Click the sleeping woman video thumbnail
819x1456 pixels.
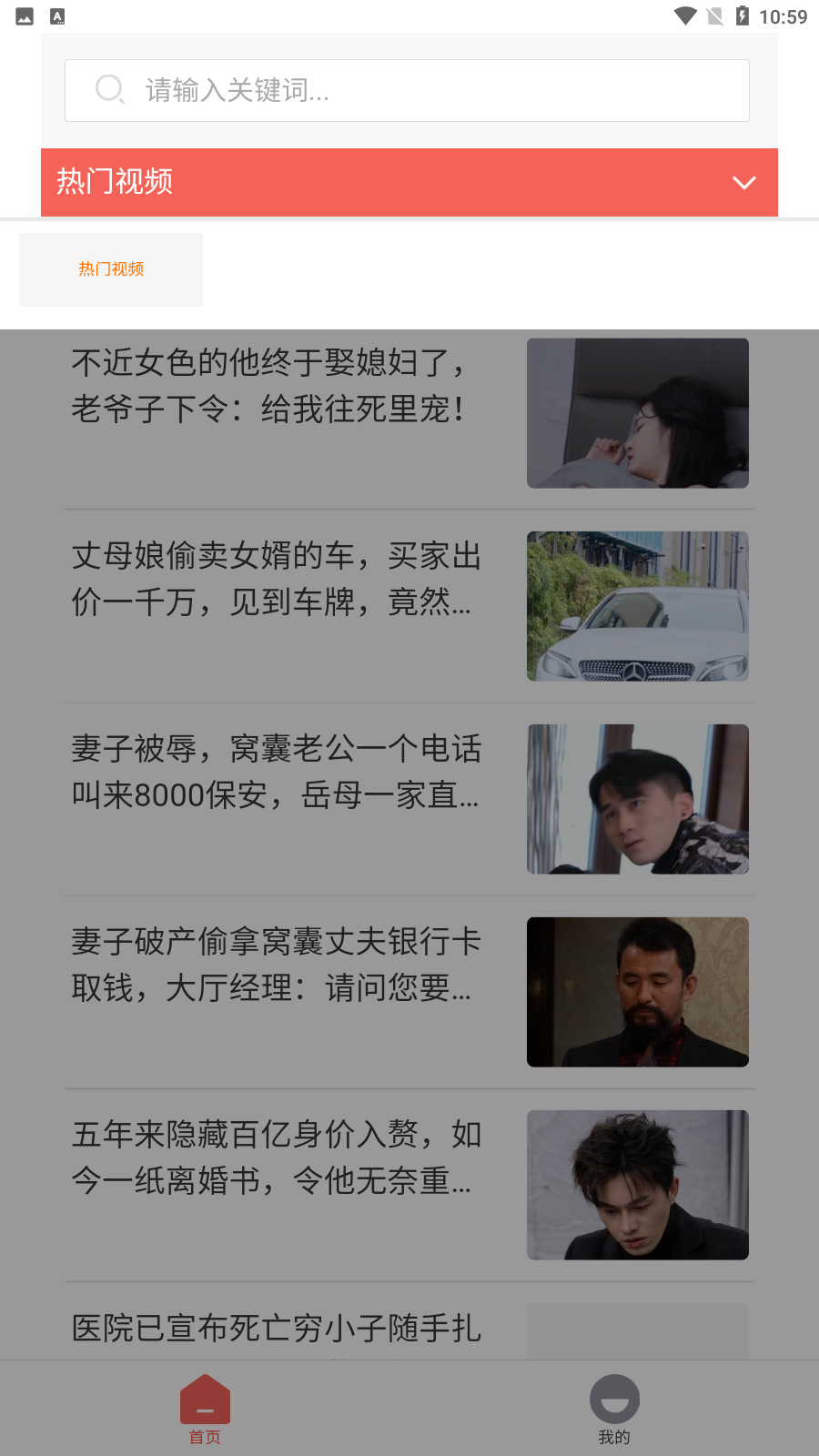637,413
